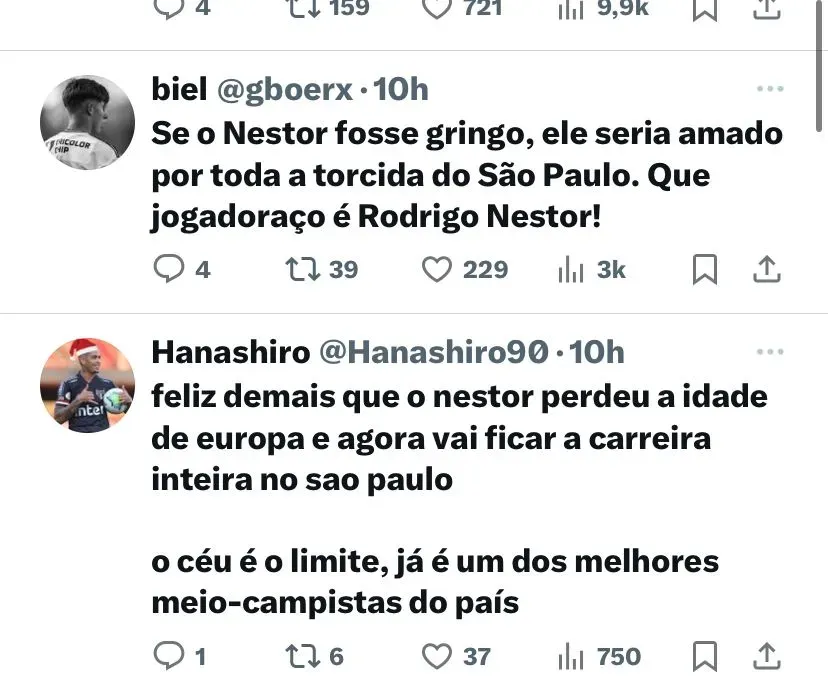View analytics of Hanashiro's 750-view tweet
The width and height of the screenshot is (828, 683).
[571, 656]
